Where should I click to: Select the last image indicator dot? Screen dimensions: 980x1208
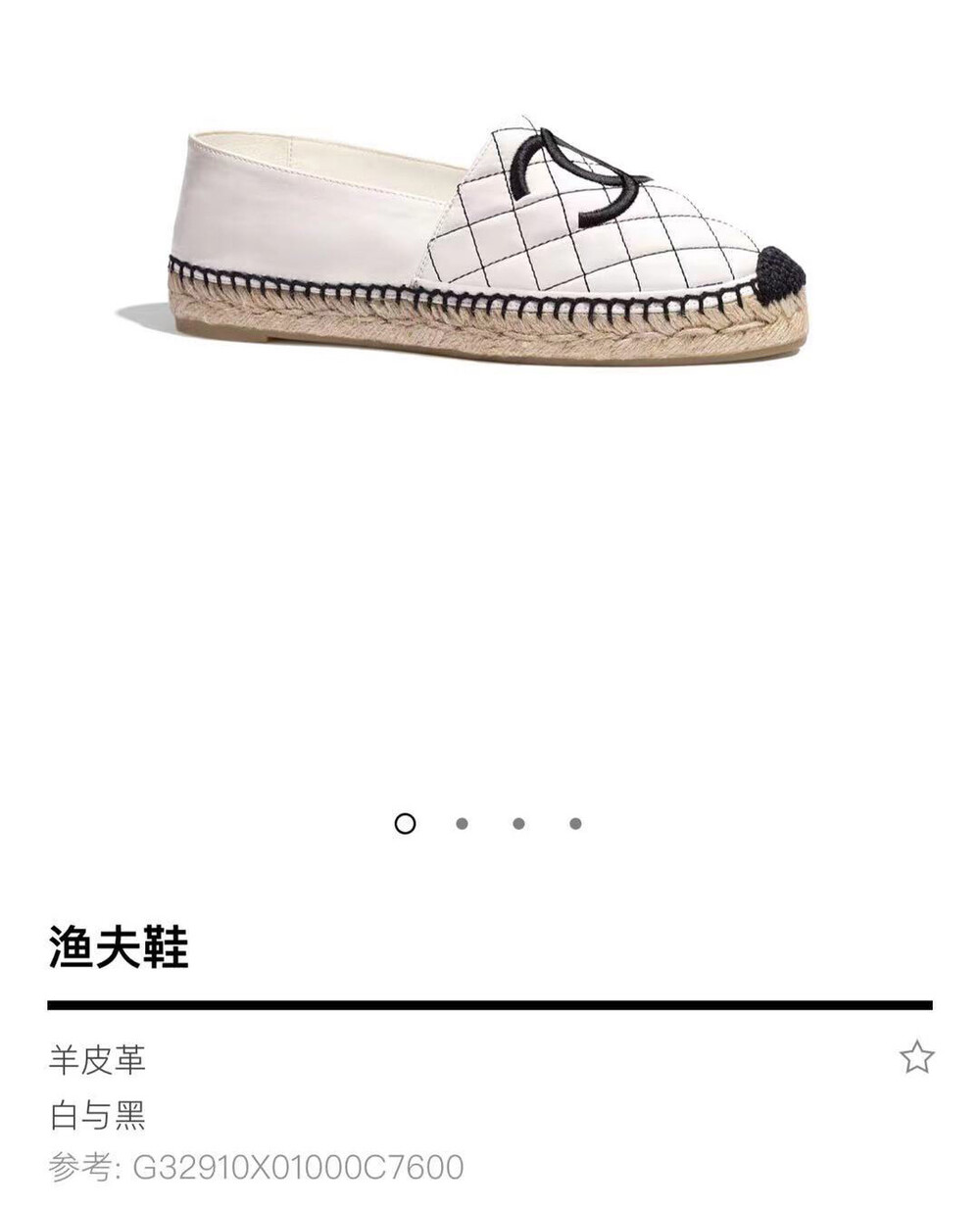pyautogui.click(x=575, y=824)
